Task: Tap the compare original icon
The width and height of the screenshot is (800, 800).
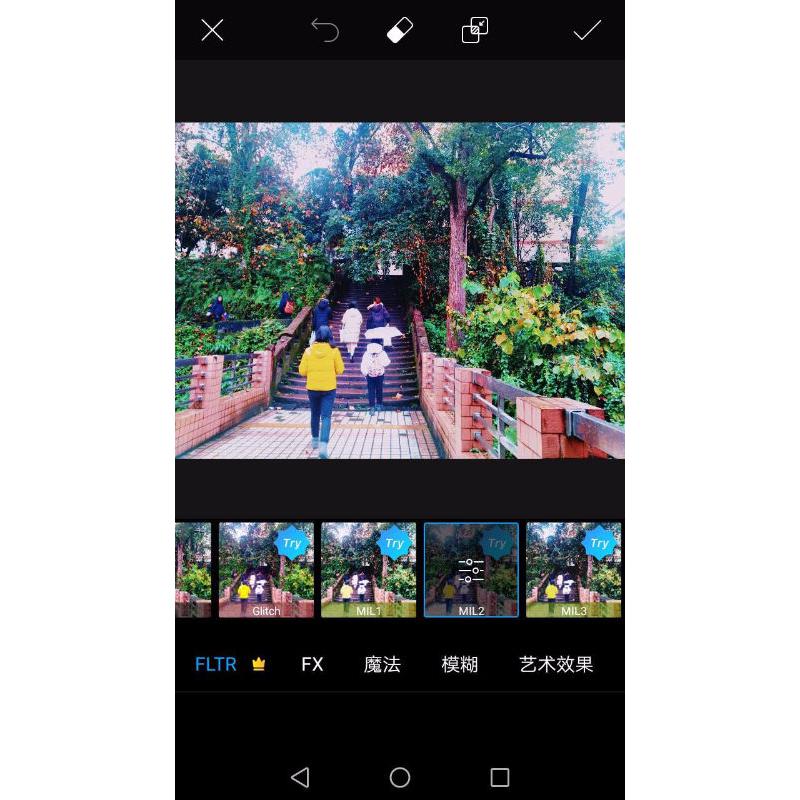Action: [x=475, y=30]
